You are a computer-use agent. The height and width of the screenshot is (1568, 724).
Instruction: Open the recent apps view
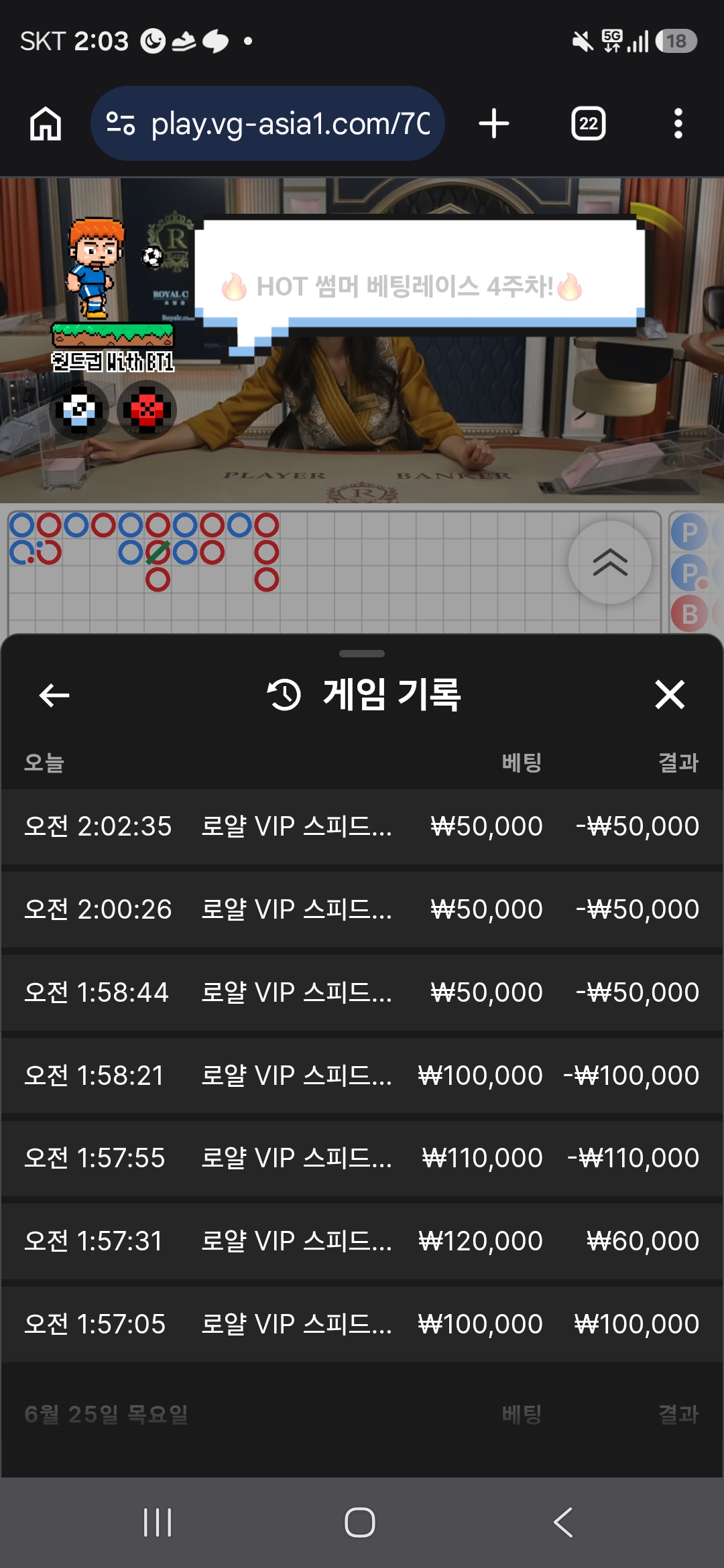158,1522
